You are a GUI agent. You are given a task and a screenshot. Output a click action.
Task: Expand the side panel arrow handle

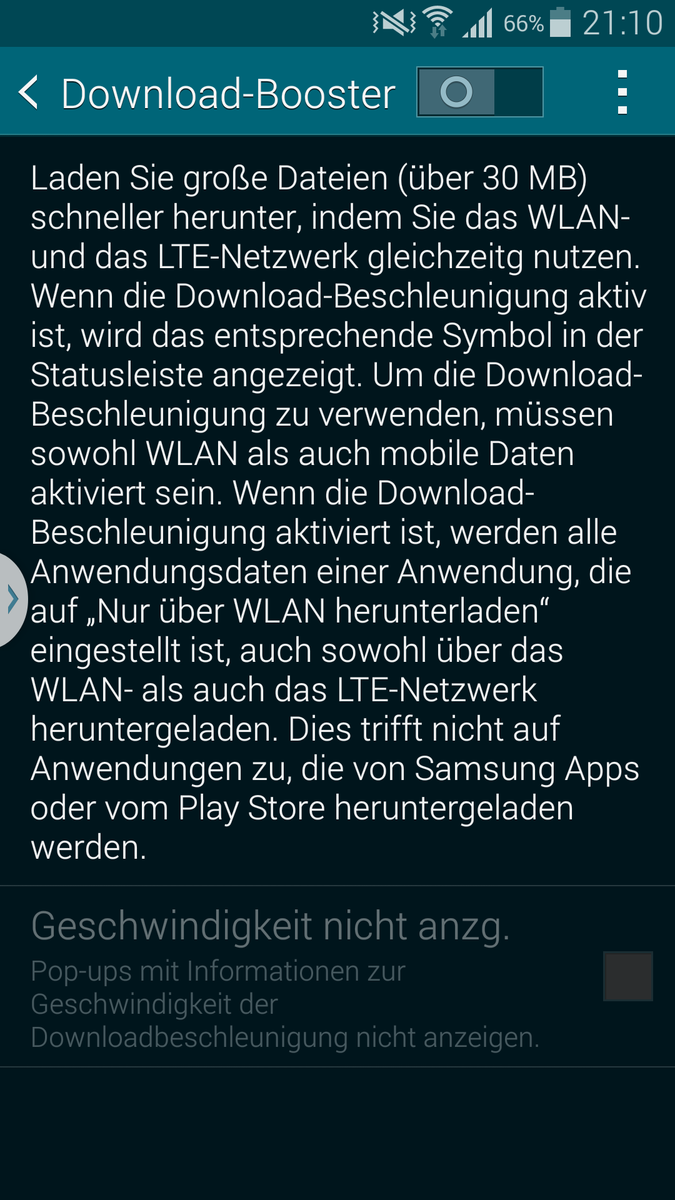(12, 599)
